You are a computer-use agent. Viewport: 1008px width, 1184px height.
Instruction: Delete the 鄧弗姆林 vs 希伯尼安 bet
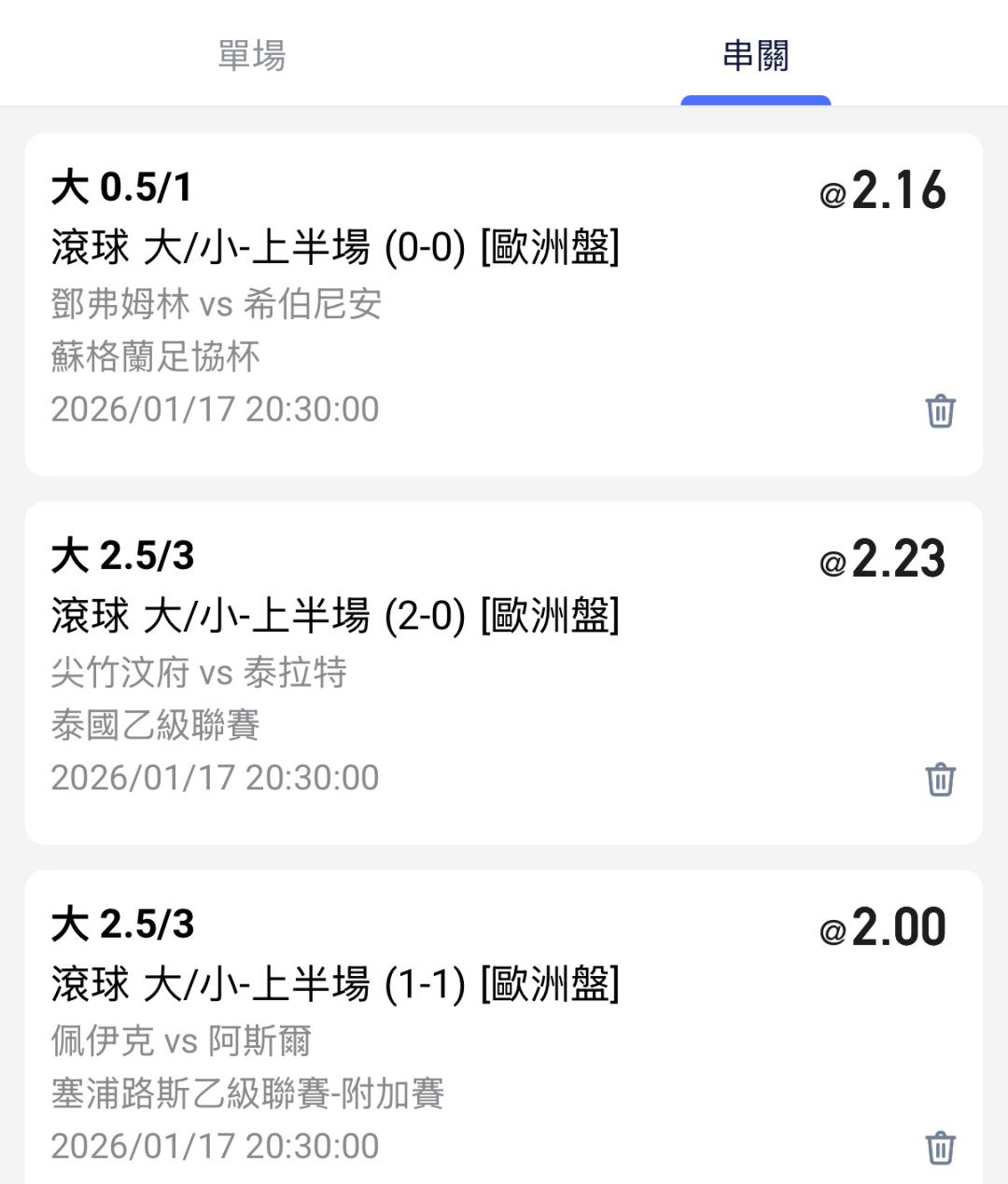(x=940, y=411)
